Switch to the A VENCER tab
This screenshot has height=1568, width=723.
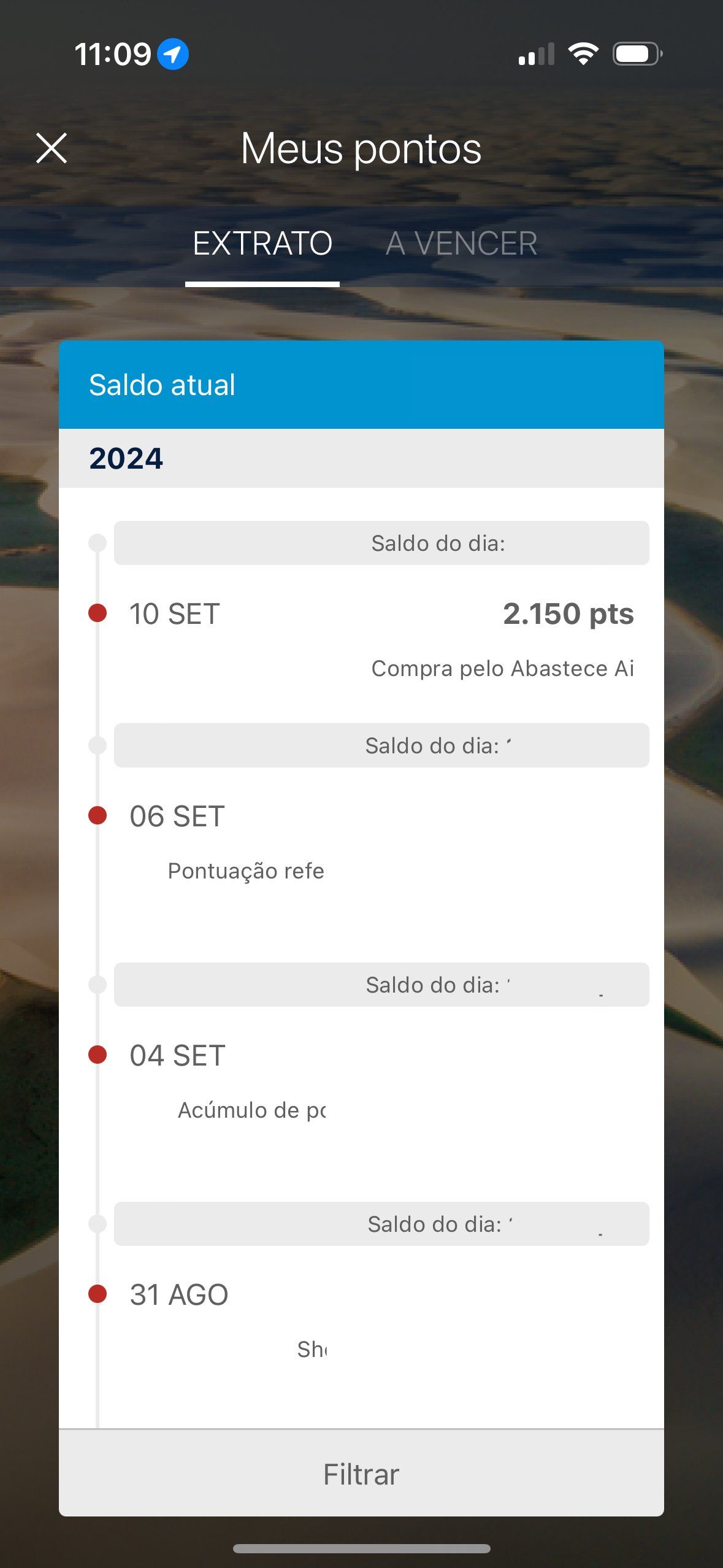pyautogui.click(x=461, y=244)
